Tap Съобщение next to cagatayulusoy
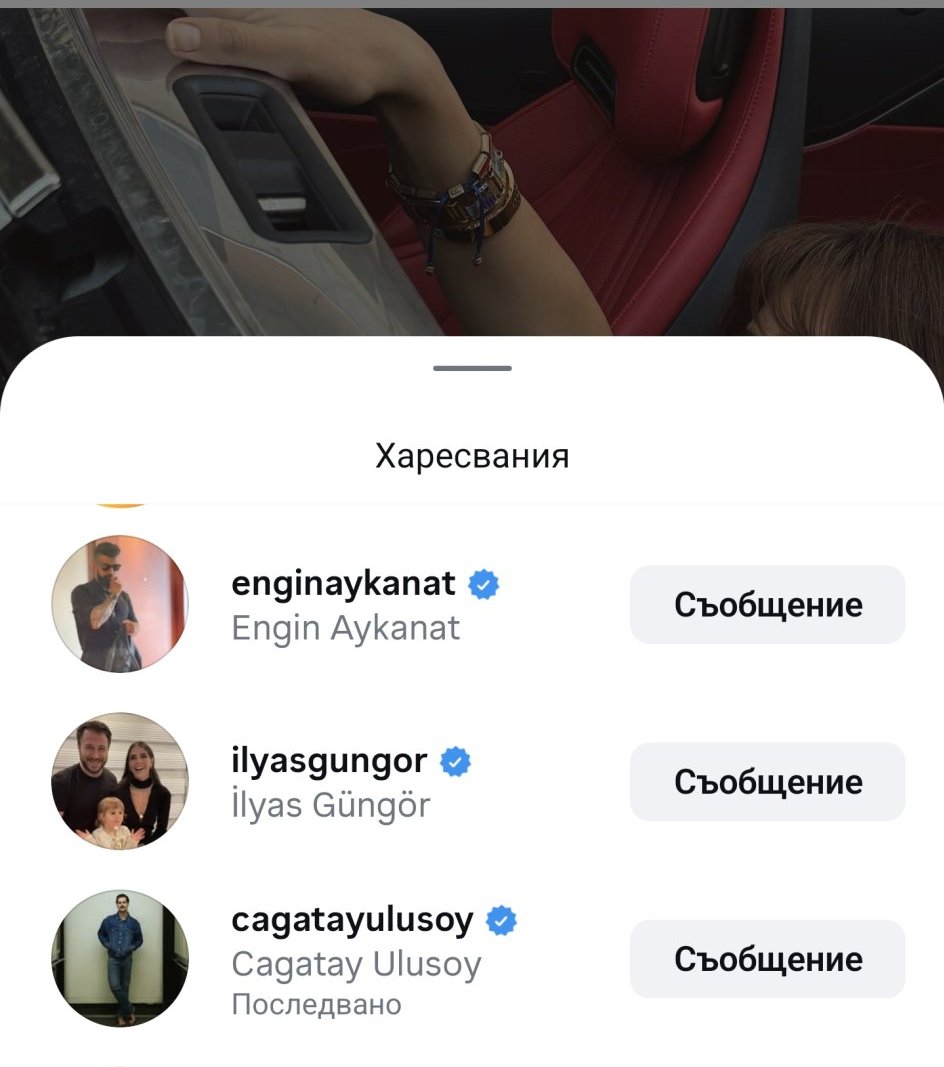This screenshot has height=1067, width=944. click(767, 958)
